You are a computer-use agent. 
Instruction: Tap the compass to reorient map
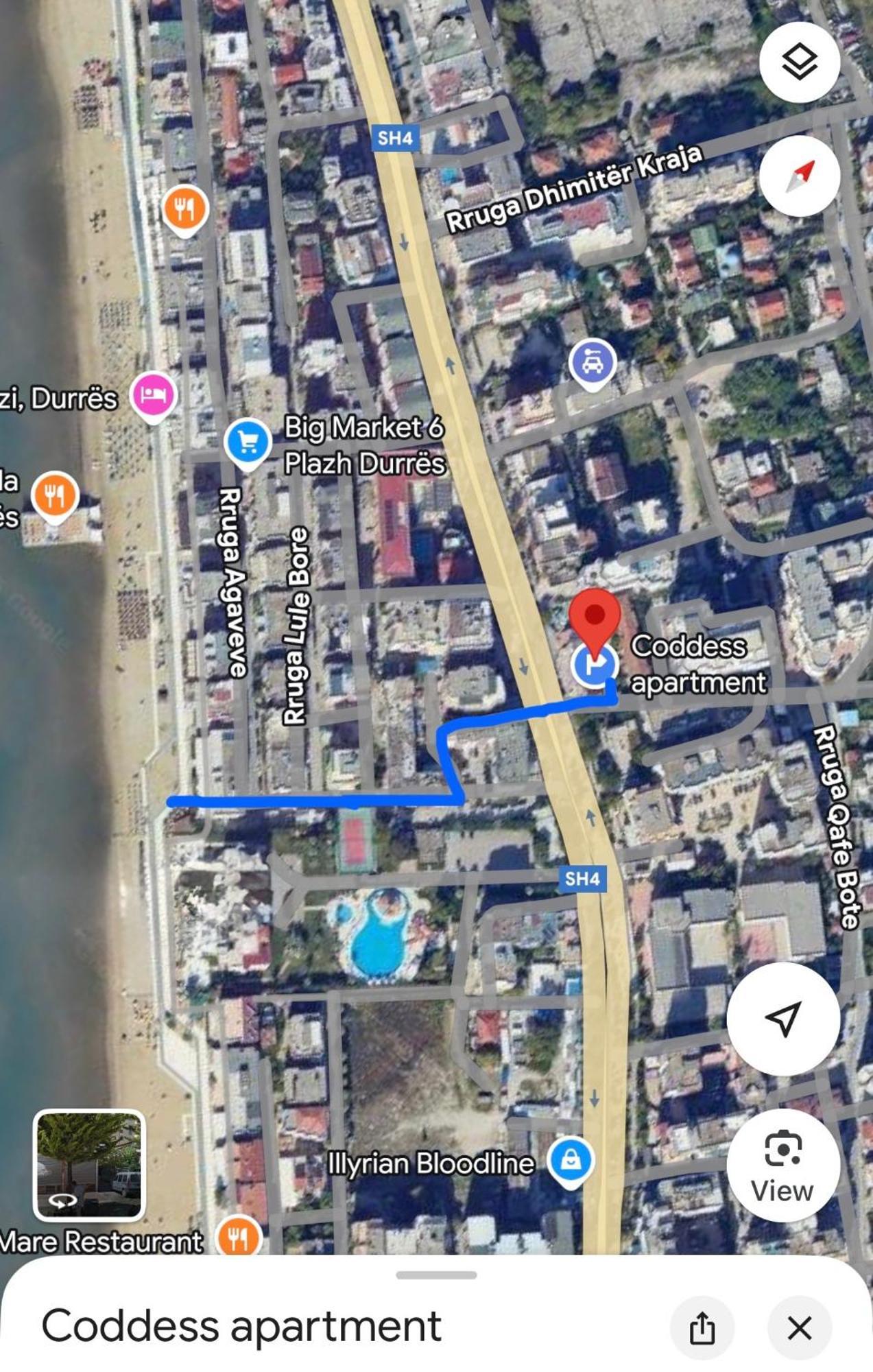coord(799,176)
